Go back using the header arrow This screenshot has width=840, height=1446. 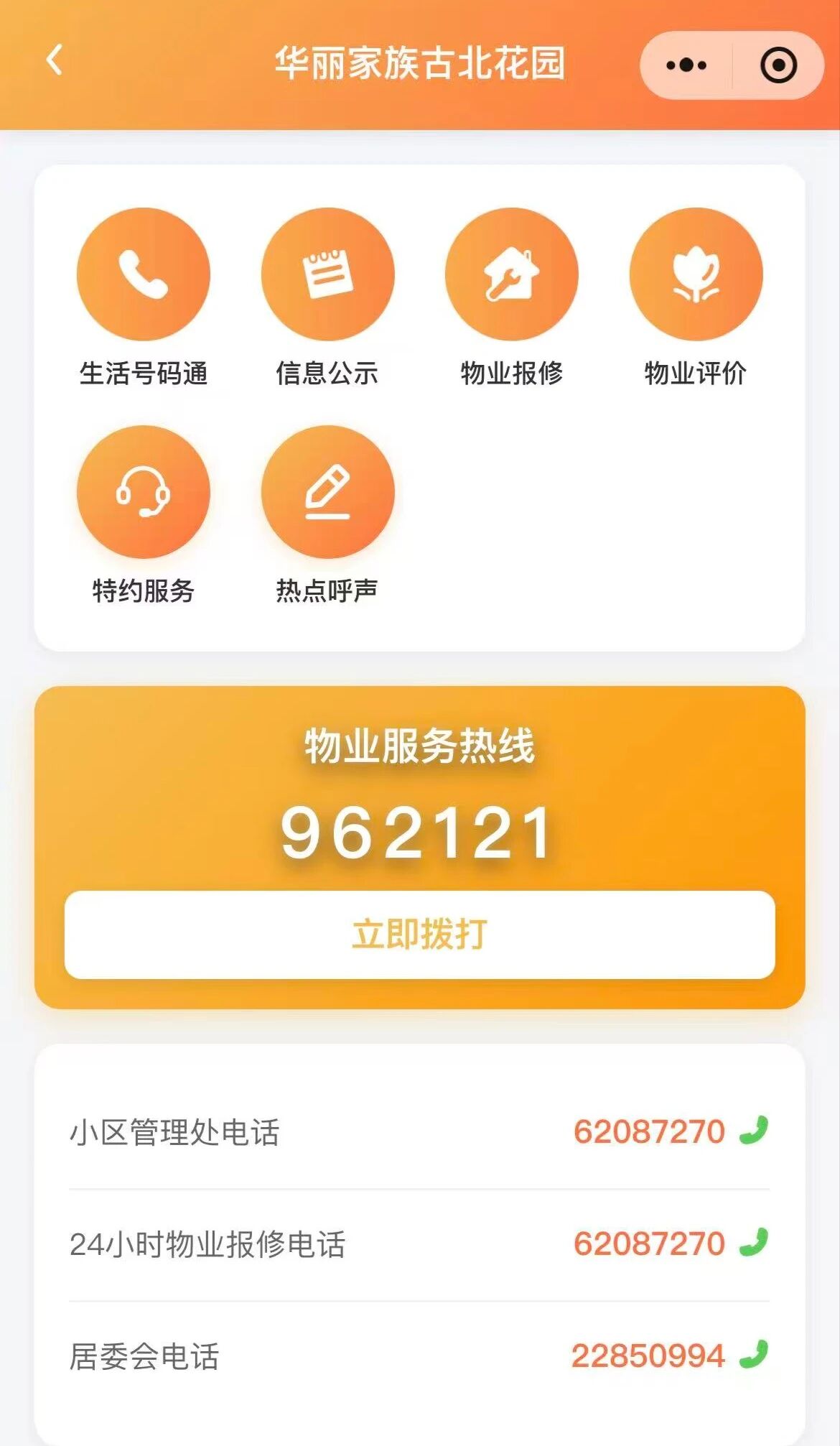[x=55, y=60]
